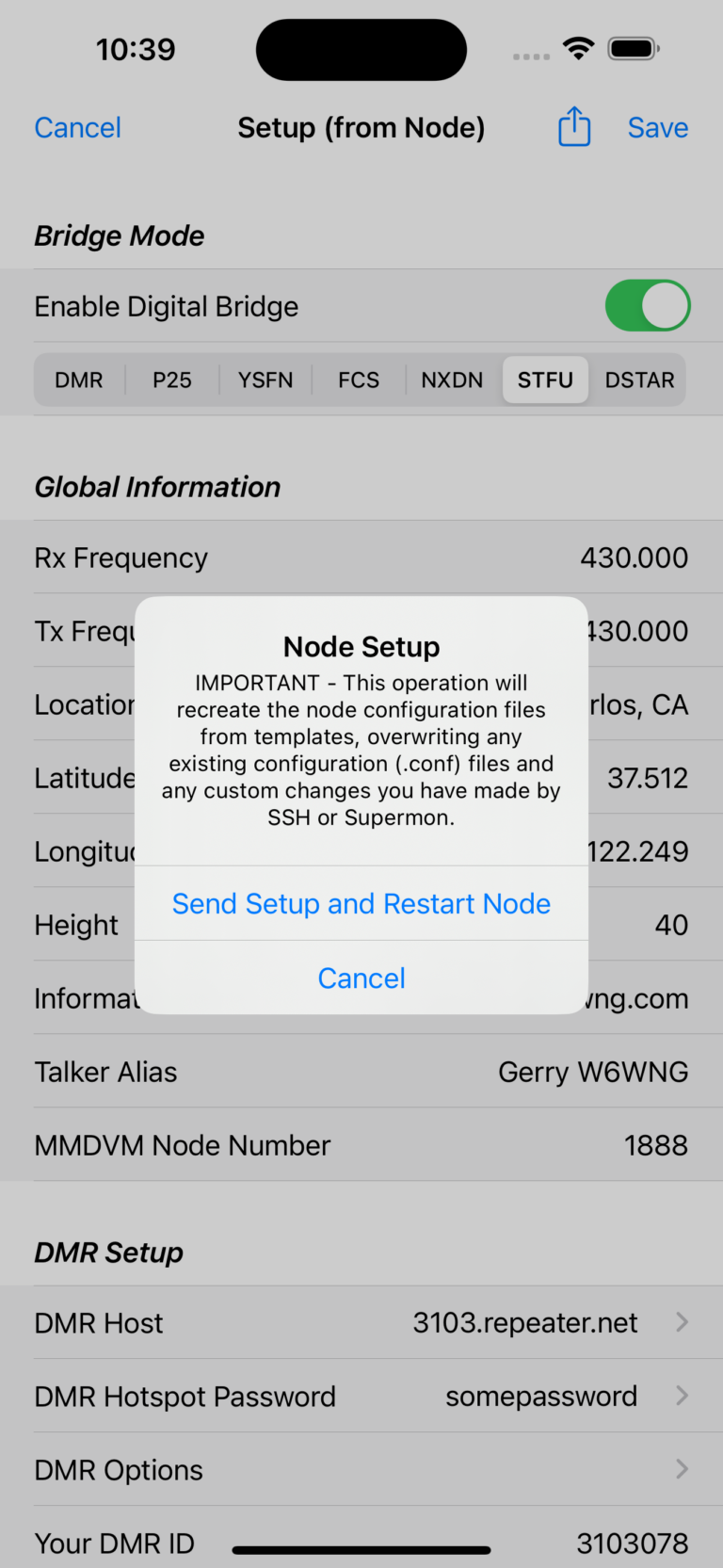Cancel the Setup screen

pyautogui.click(x=77, y=127)
